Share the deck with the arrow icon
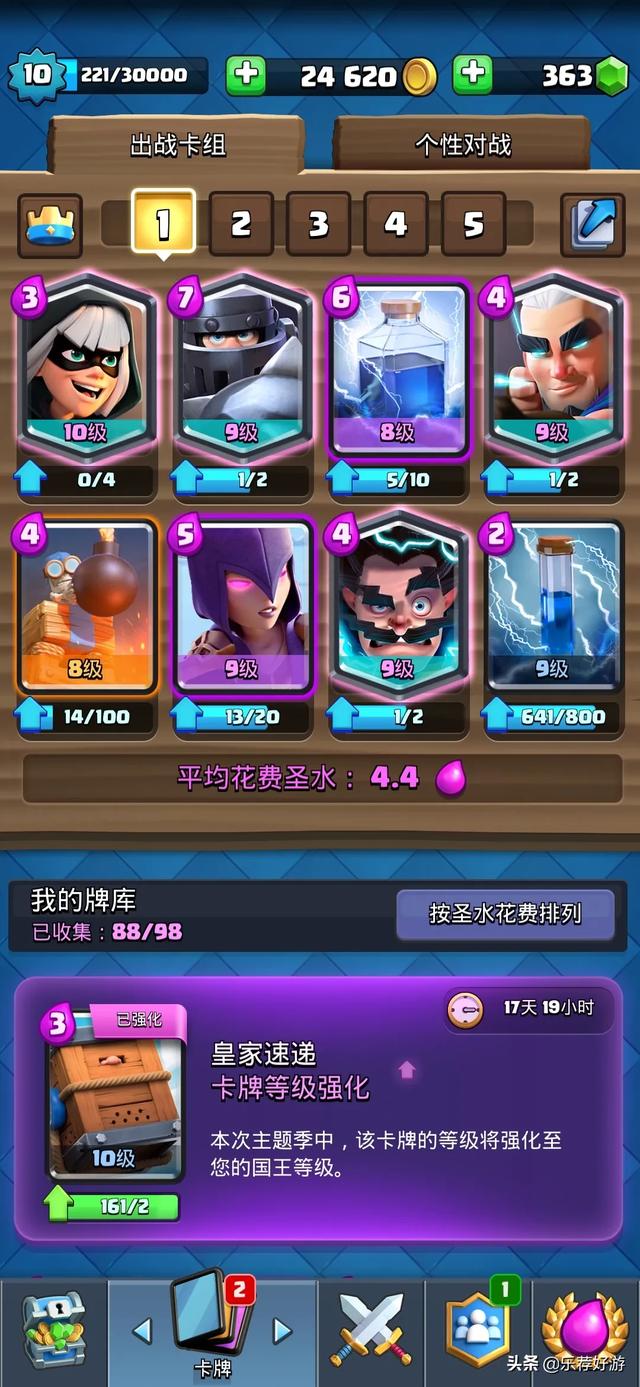This screenshot has height=1387, width=640. 591,224
